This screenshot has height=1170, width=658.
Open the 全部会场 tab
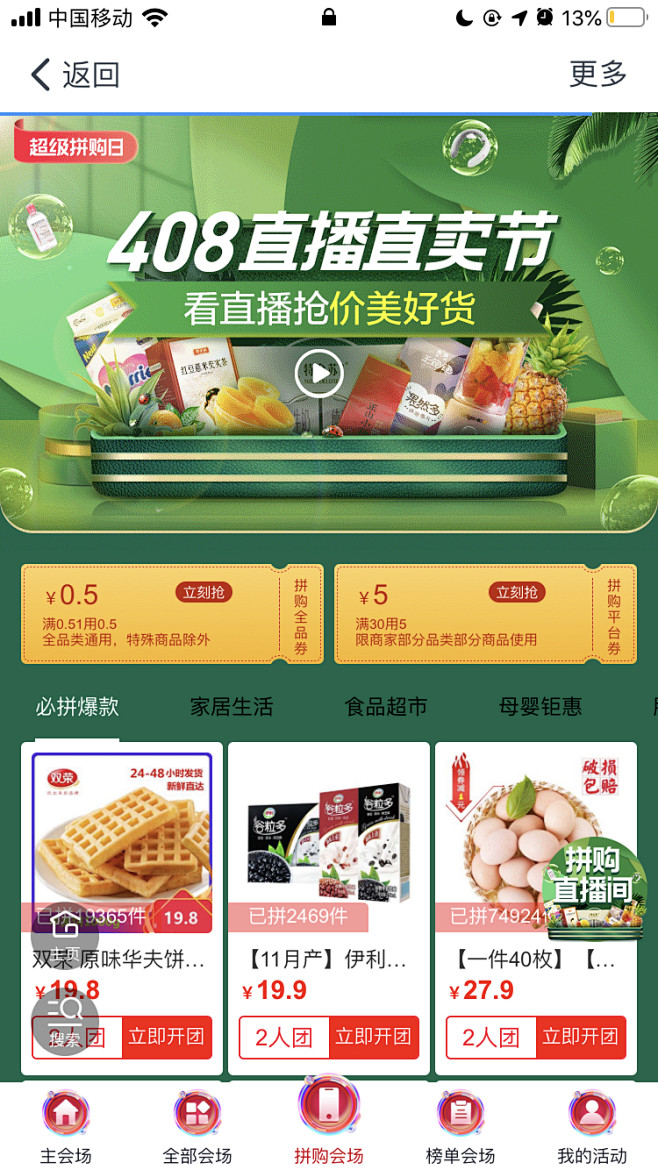pyautogui.click(x=197, y=1127)
